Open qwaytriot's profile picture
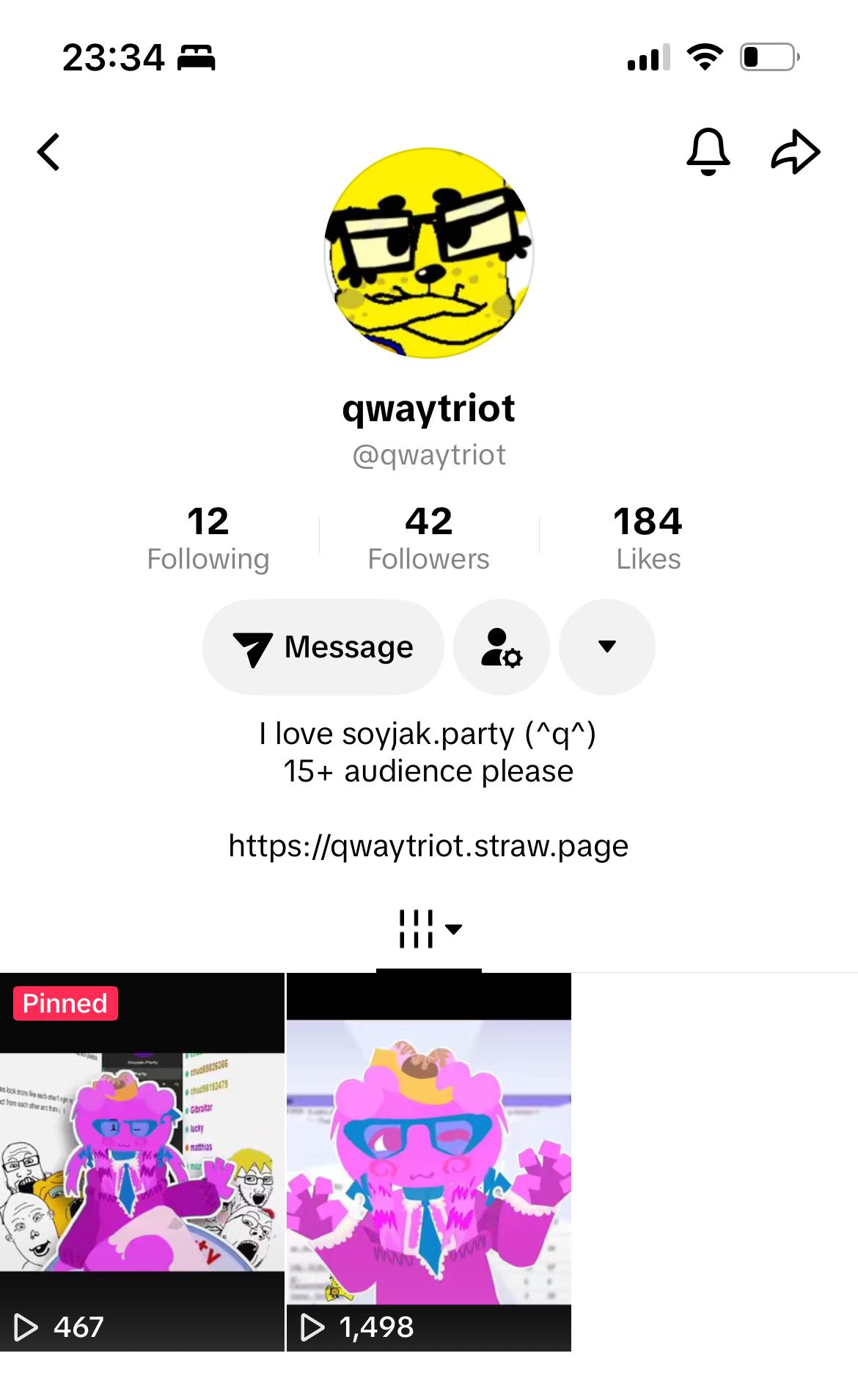 click(x=429, y=253)
